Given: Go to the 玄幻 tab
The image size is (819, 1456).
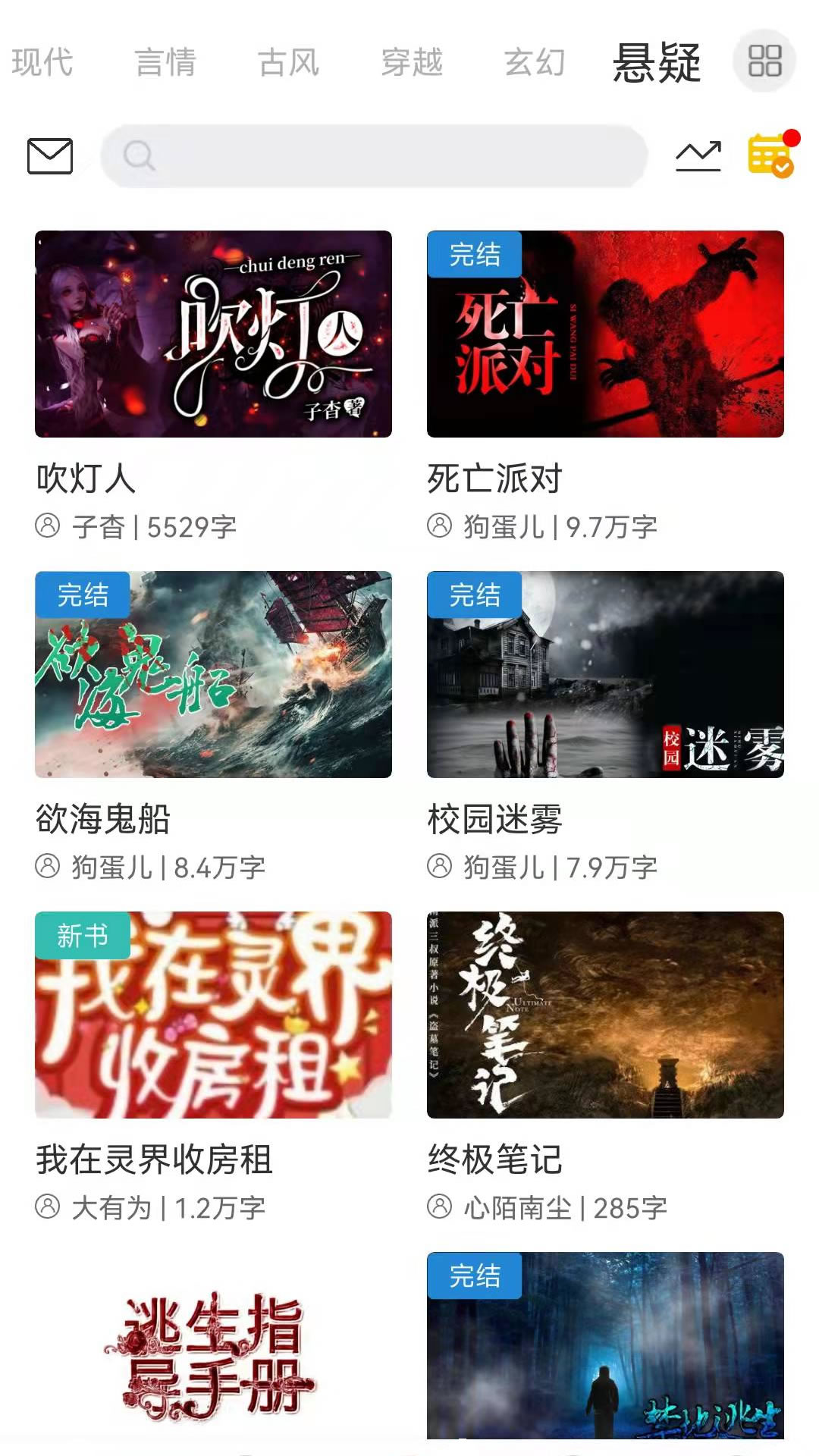Looking at the screenshot, I should 535,62.
